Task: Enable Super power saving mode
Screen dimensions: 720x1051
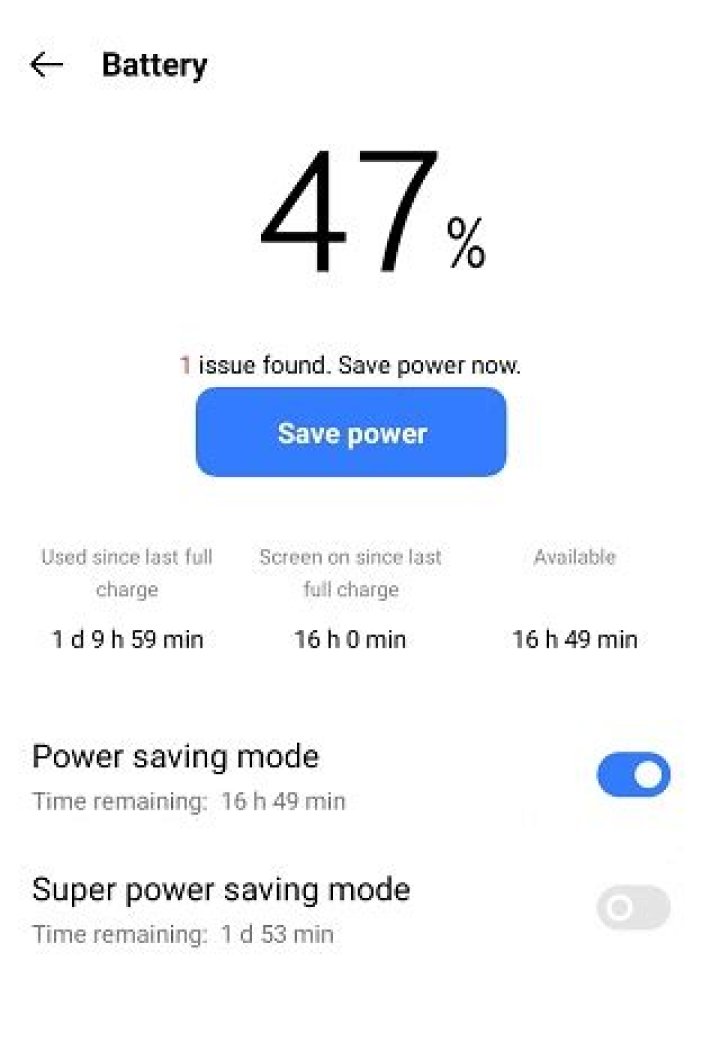Action: point(633,908)
